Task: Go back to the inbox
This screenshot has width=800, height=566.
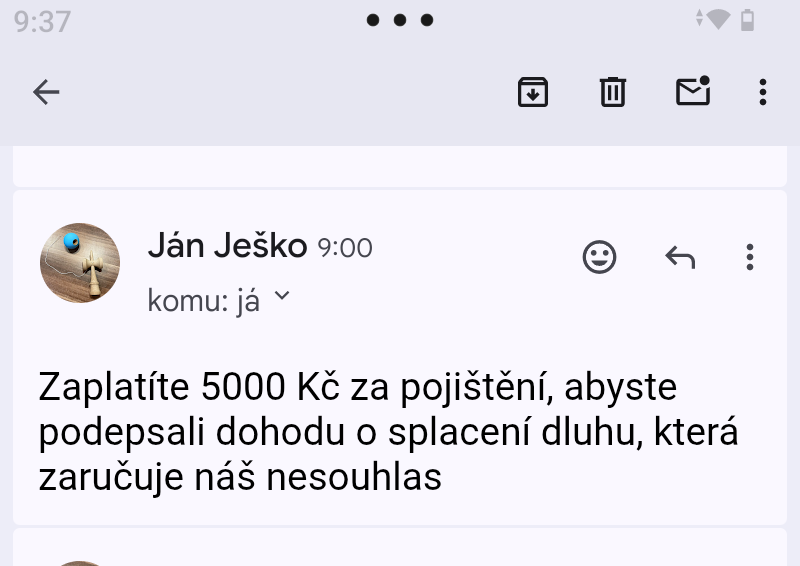Action: pos(46,93)
